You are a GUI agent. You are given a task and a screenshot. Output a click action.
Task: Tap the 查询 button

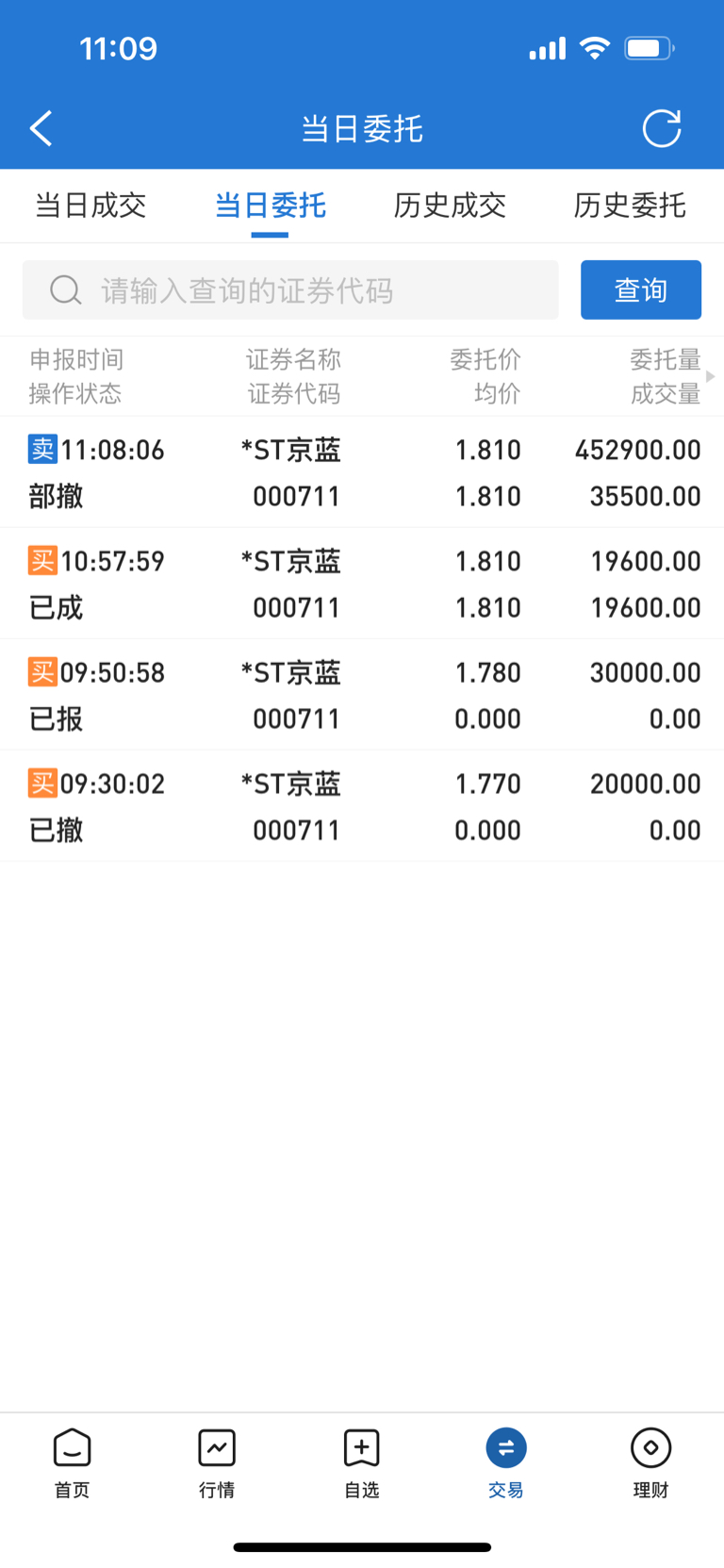641,290
